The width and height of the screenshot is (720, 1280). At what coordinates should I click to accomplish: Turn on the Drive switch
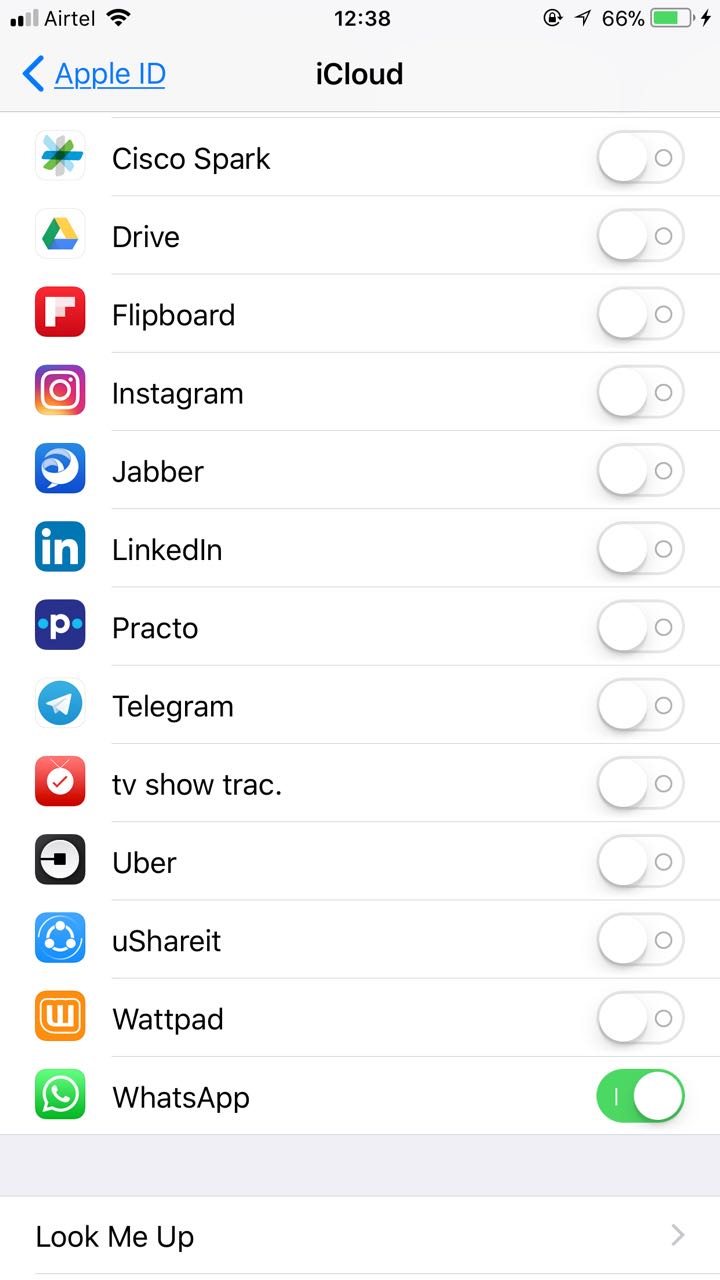(640, 236)
